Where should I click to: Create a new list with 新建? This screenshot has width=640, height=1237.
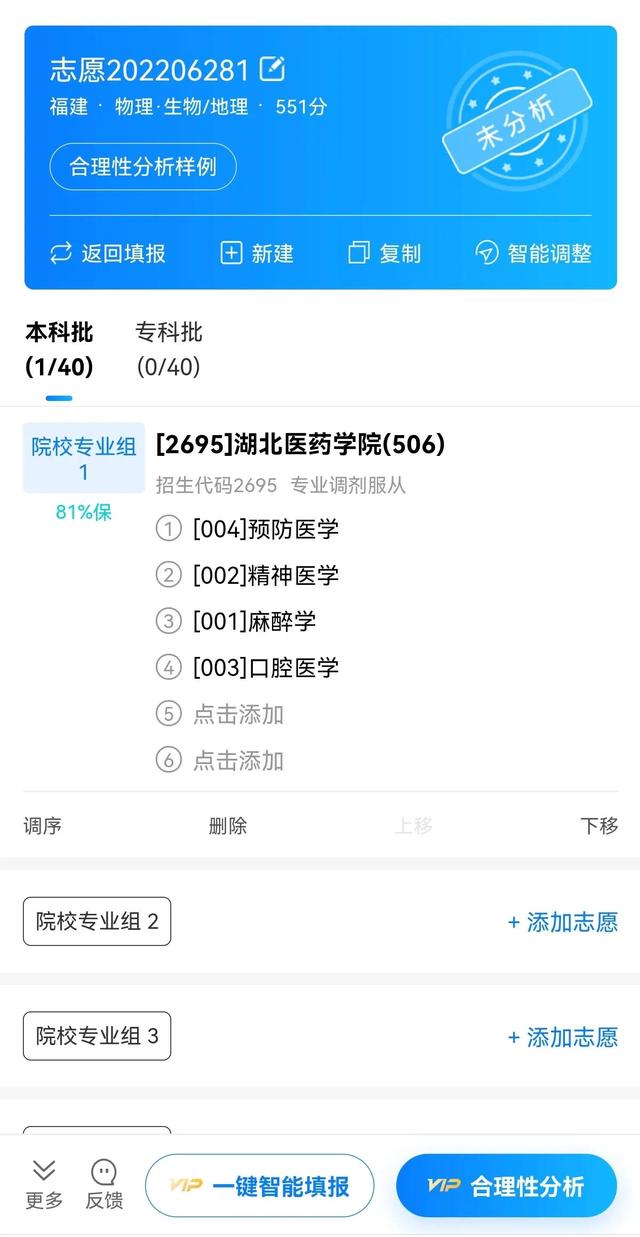(x=257, y=253)
